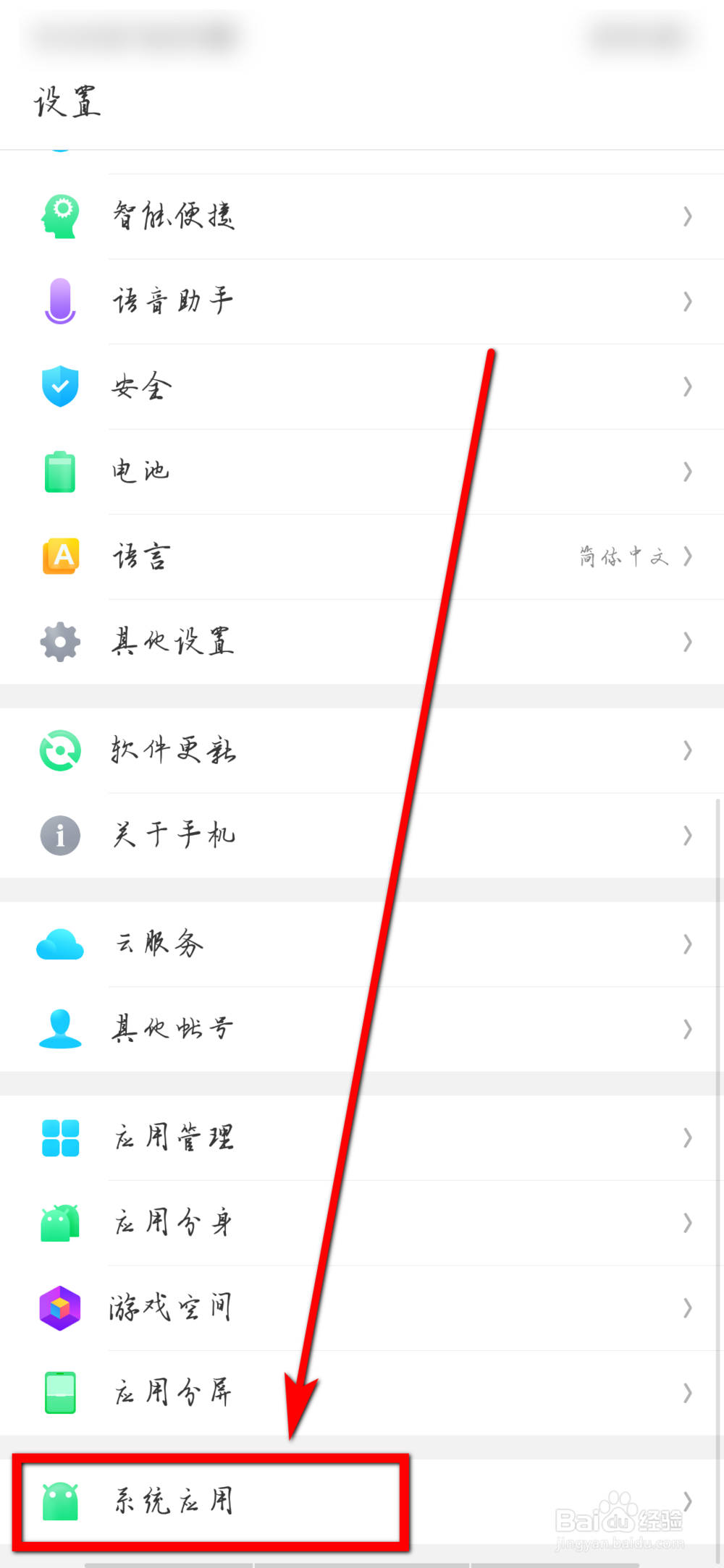Viewport: 724px width, 1568px height.
Task: Click the blue 安全 shield icon
Action: pos(60,386)
